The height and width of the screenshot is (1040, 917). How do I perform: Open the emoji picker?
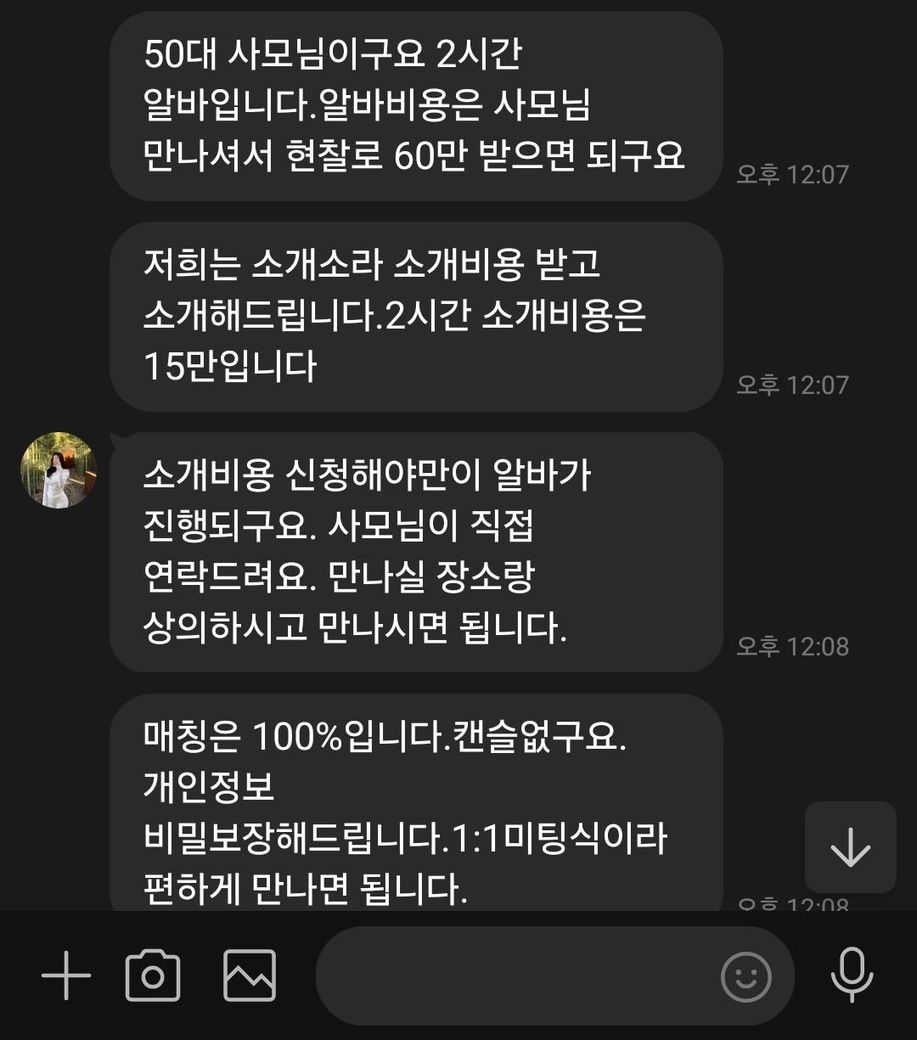coord(746,976)
